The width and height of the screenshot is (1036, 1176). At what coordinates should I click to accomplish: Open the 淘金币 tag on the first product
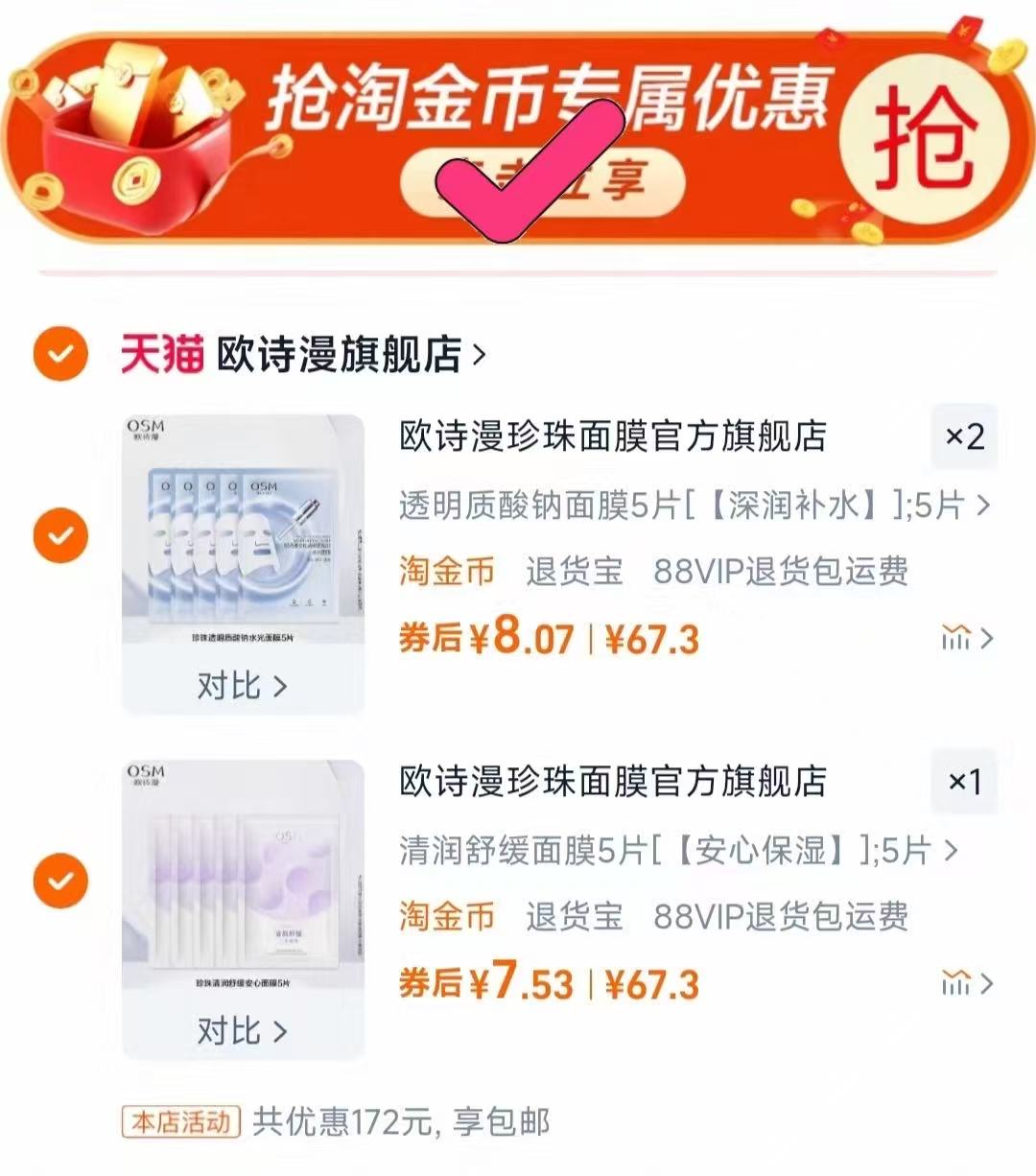(446, 572)
